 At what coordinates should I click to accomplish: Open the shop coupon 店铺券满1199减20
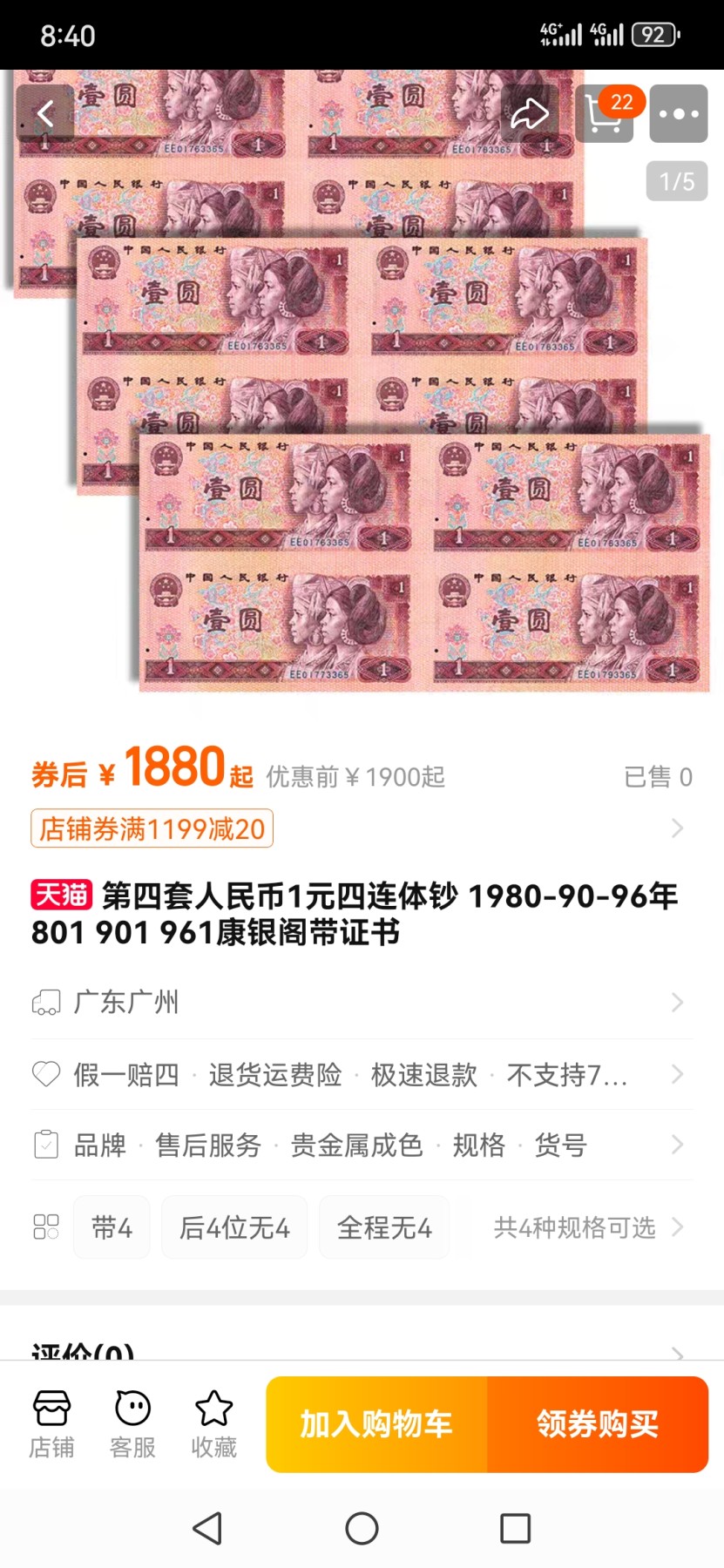[x=152, y=828]
